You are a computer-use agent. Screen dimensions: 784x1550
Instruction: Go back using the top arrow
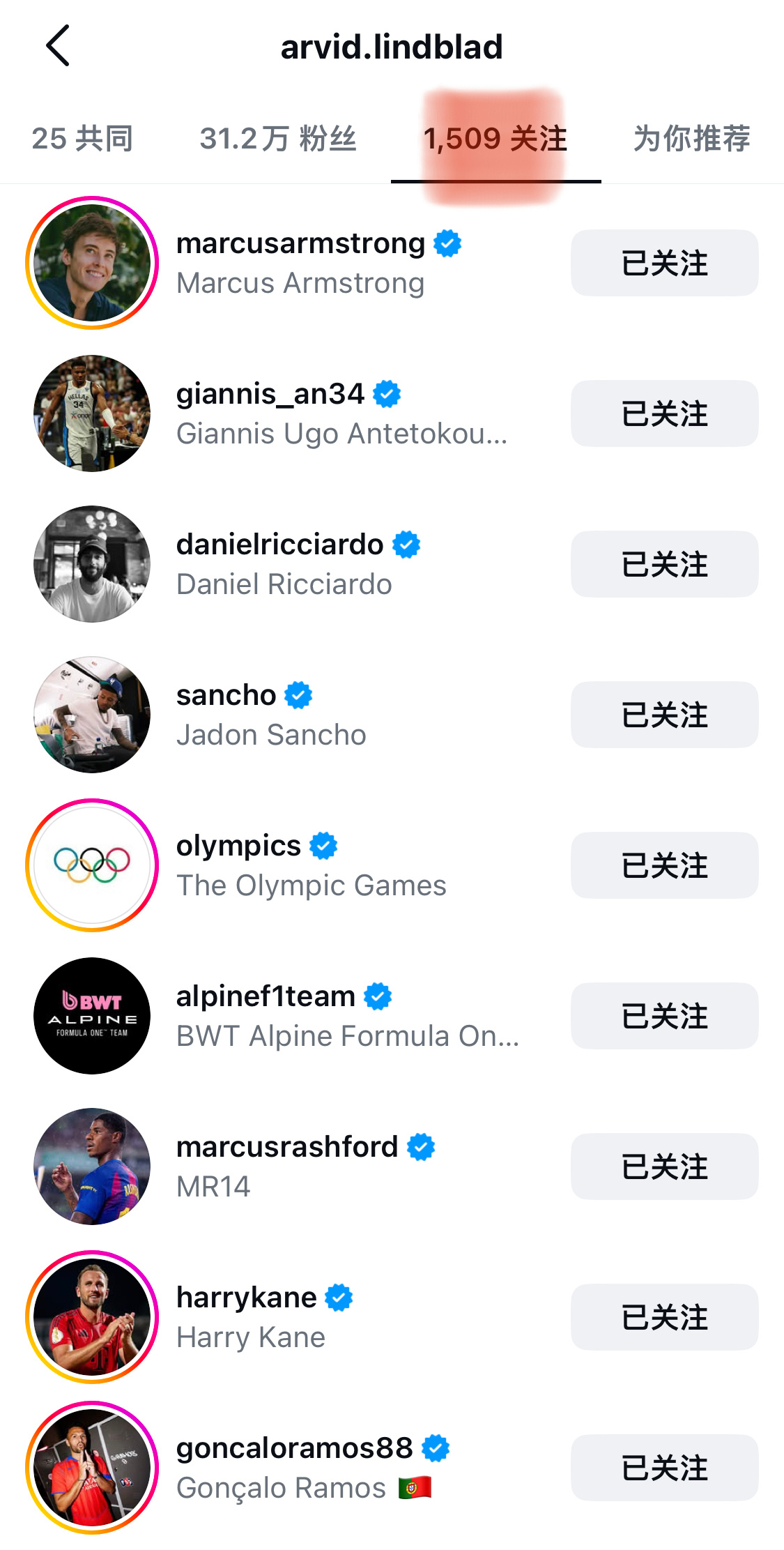click(x=58, y=46)
